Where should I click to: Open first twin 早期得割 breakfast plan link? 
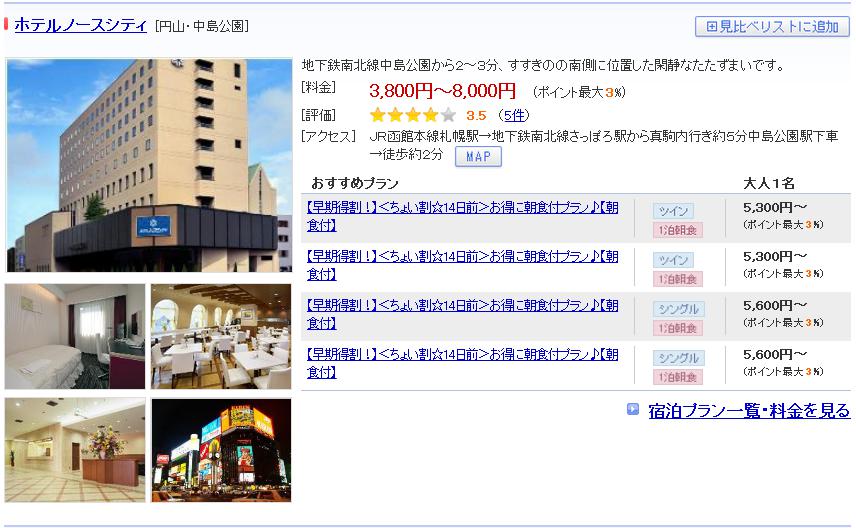point(460,217)
